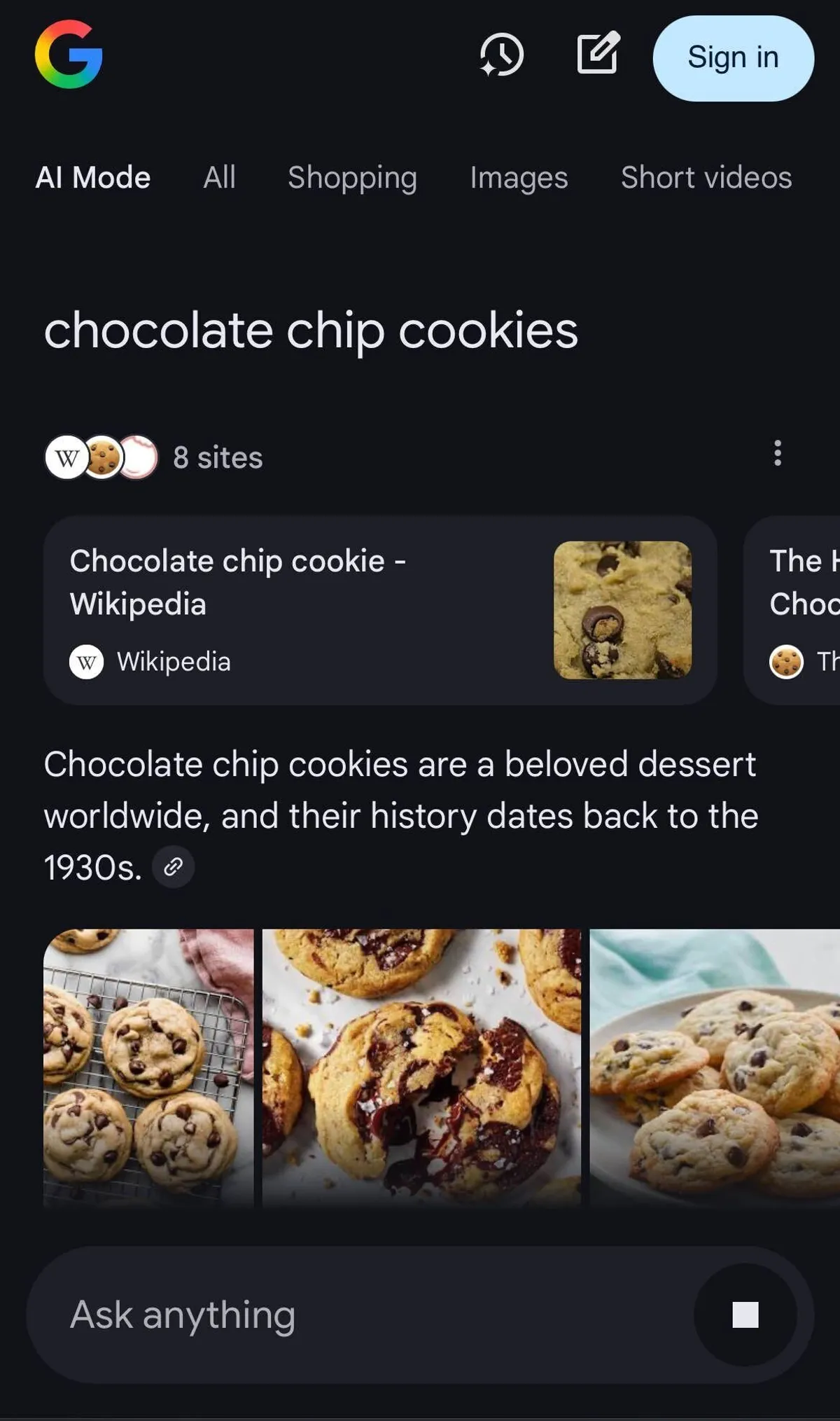The image size is (840, 1421).
Task: Tap the Sign in button
Action: [x=733, y=58]
